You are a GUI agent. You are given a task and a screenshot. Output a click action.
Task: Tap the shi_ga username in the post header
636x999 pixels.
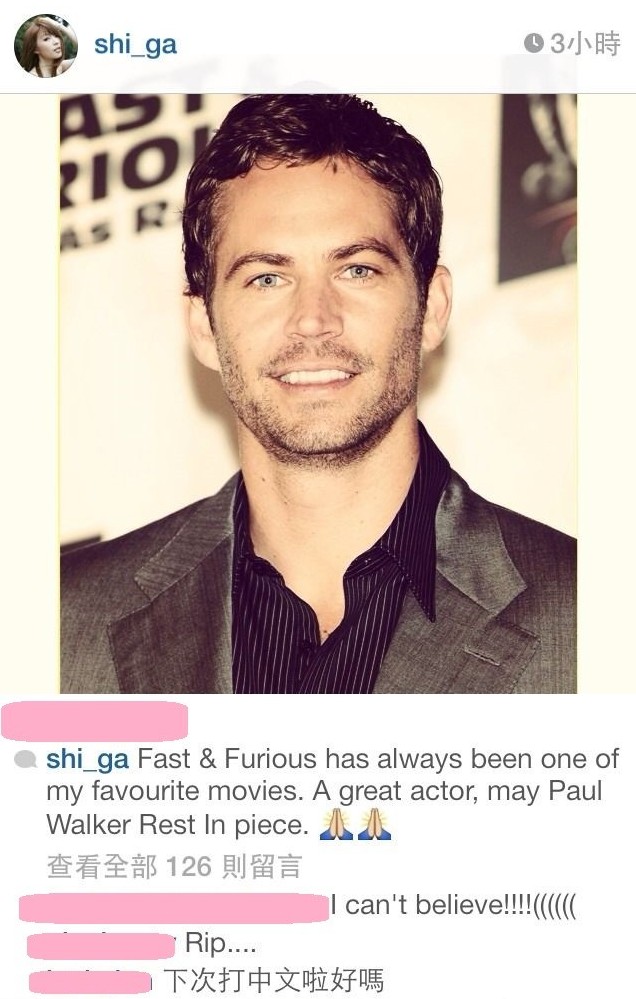coord(135,44)
